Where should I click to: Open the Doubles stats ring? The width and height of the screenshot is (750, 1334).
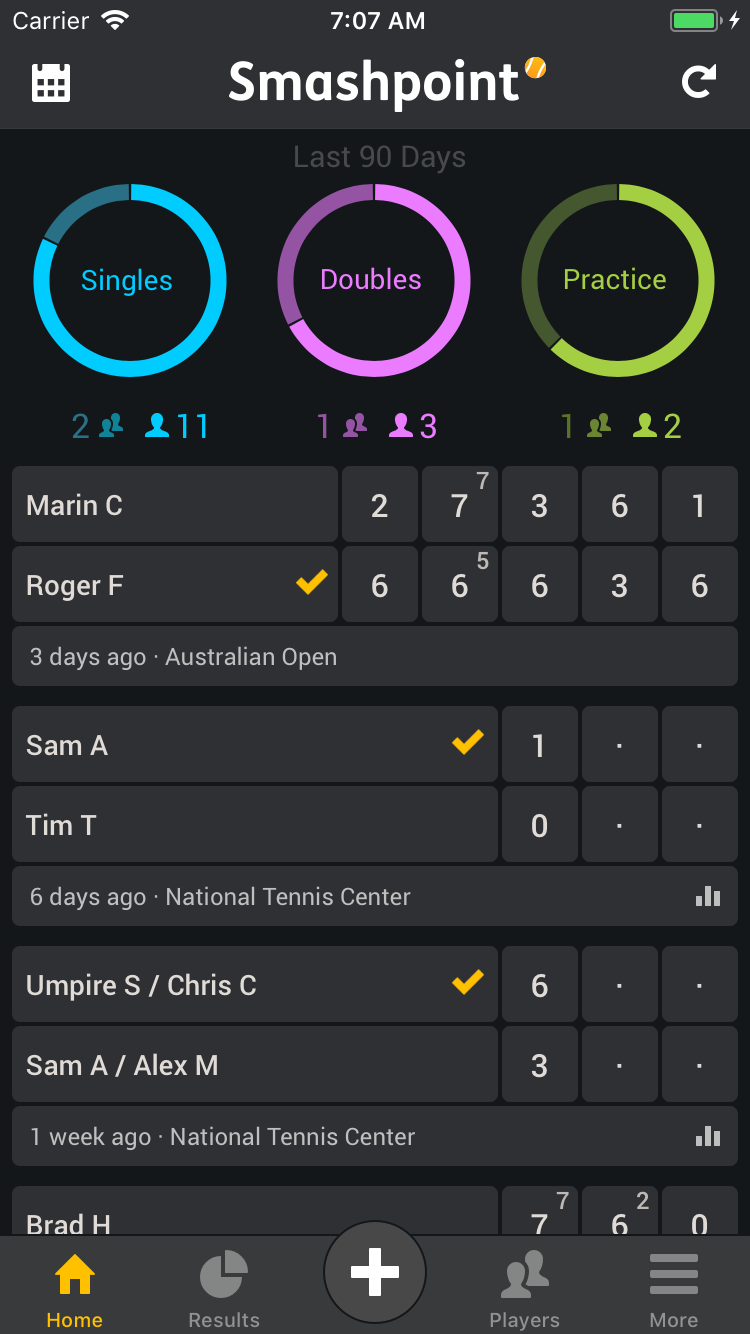[373, 281]
